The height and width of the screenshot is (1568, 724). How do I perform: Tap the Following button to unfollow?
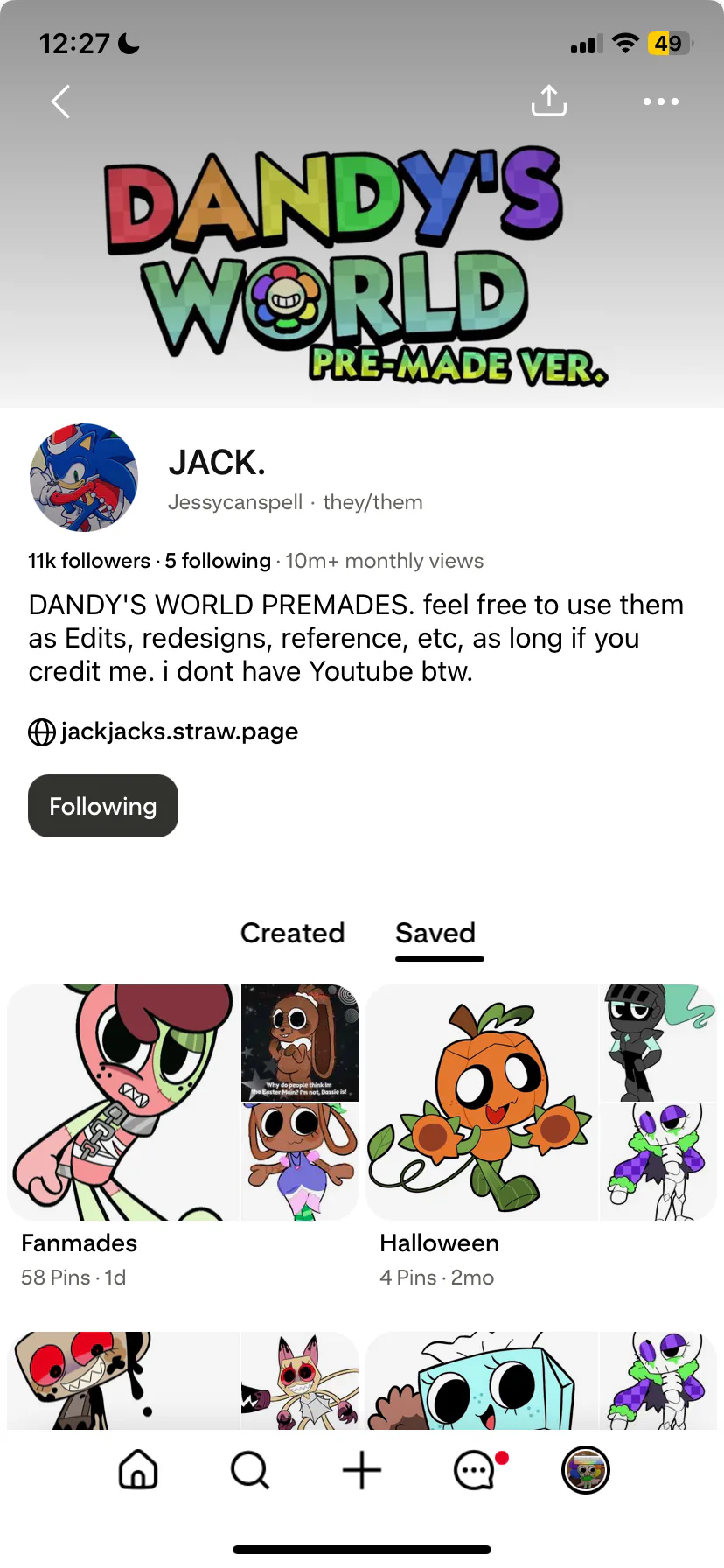click(103, 806)
